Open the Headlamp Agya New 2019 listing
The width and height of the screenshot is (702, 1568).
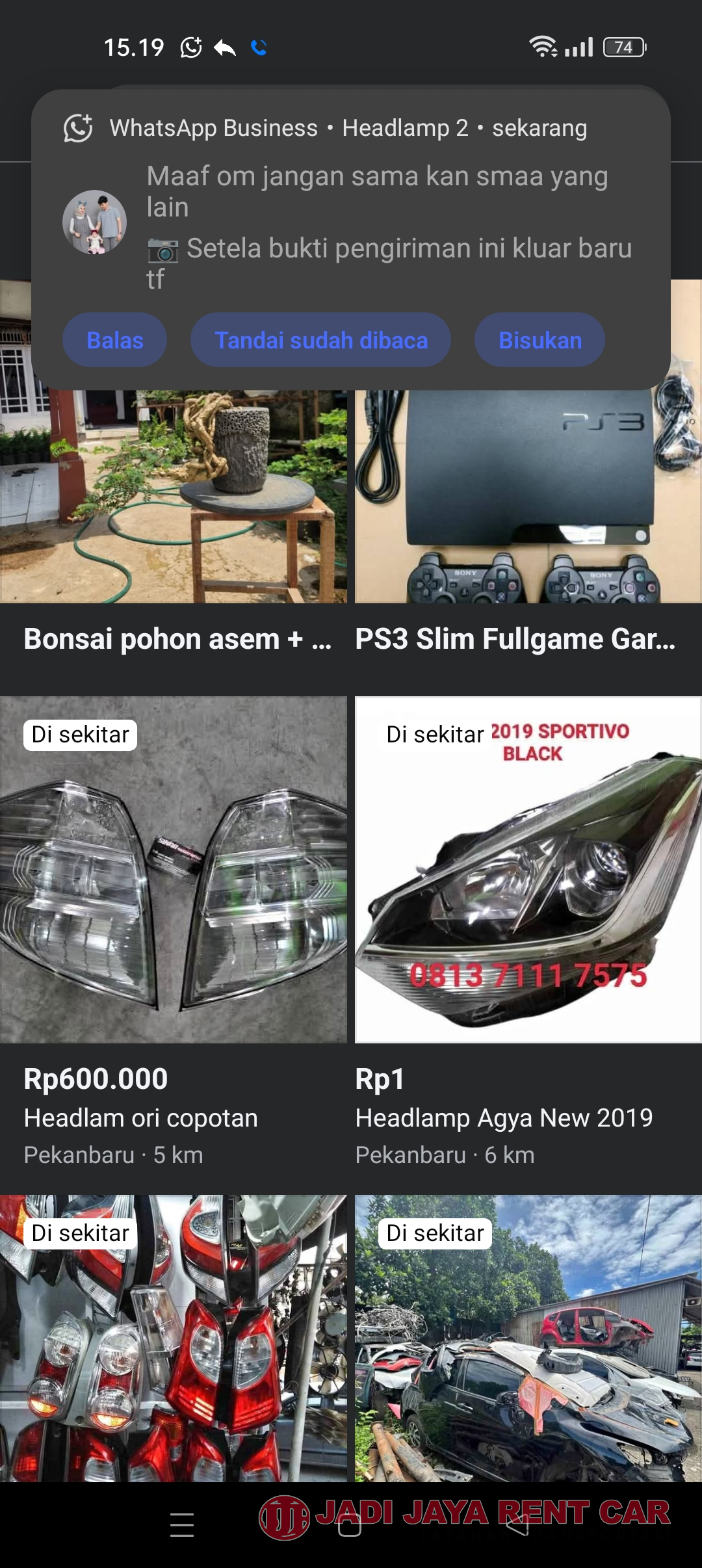[528, 871]
